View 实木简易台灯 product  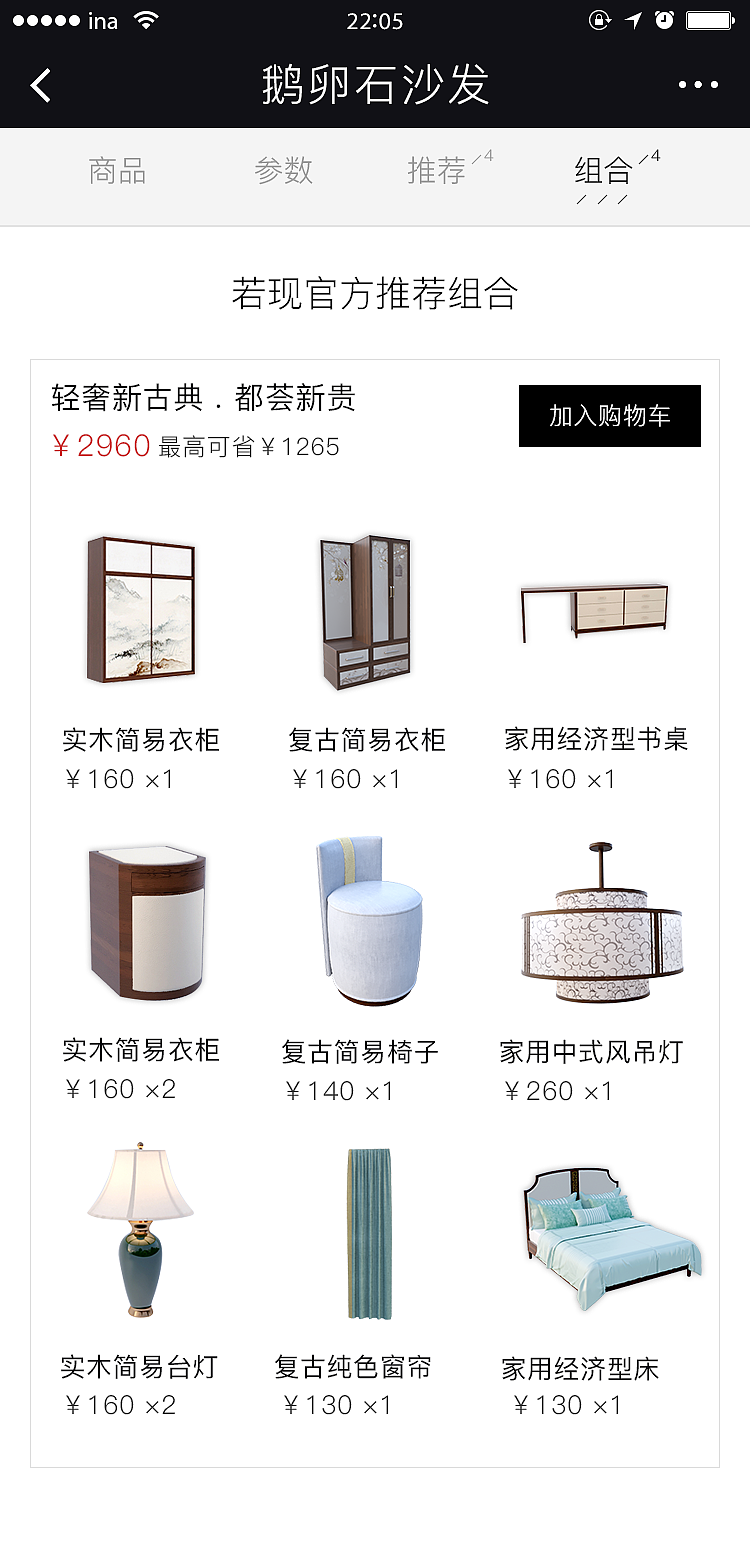coord(139,1281)
